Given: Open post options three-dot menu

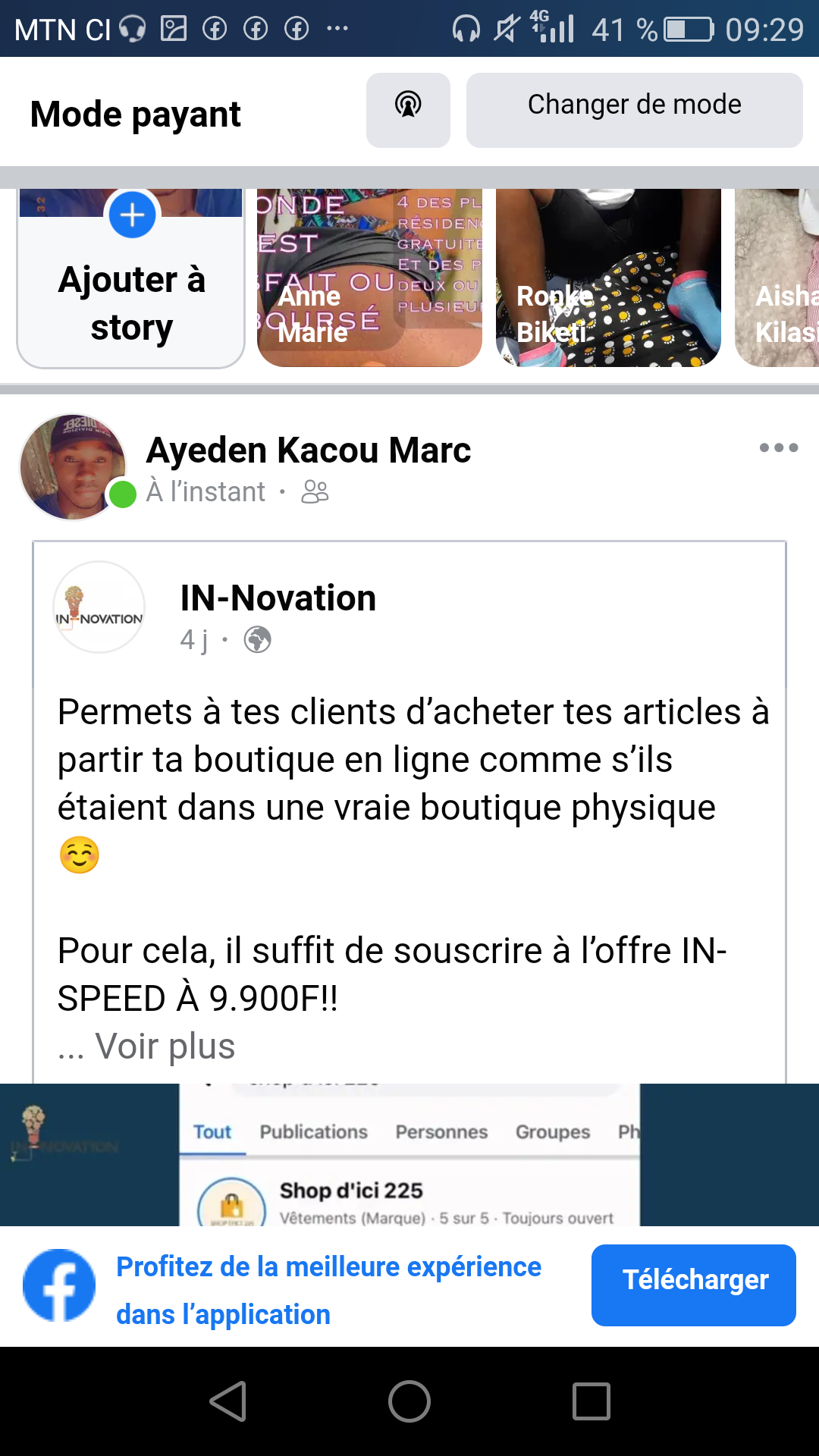Looking at the screenshot, I should click(778, 447).
